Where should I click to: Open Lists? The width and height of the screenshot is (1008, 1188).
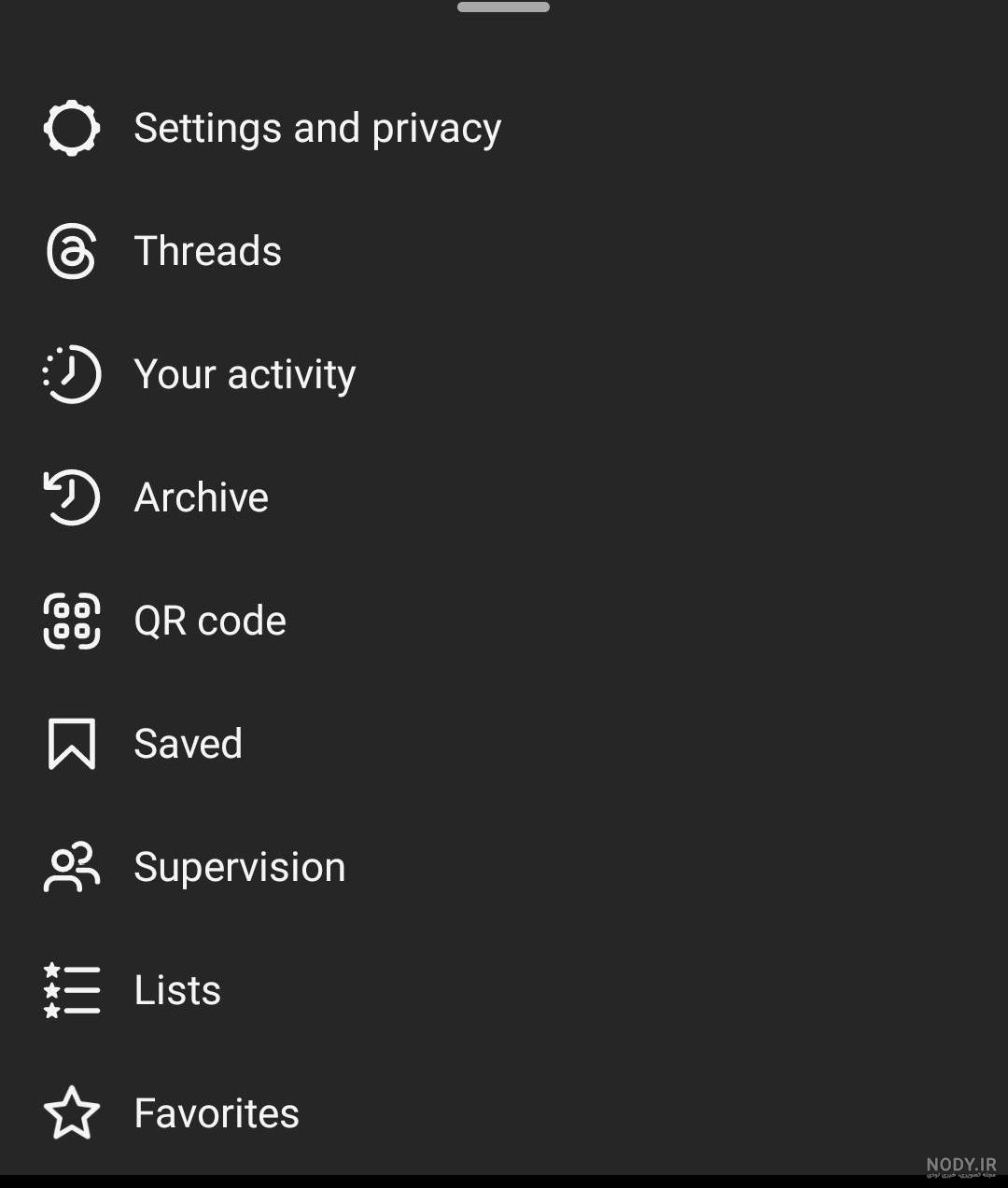pos(177,990)
